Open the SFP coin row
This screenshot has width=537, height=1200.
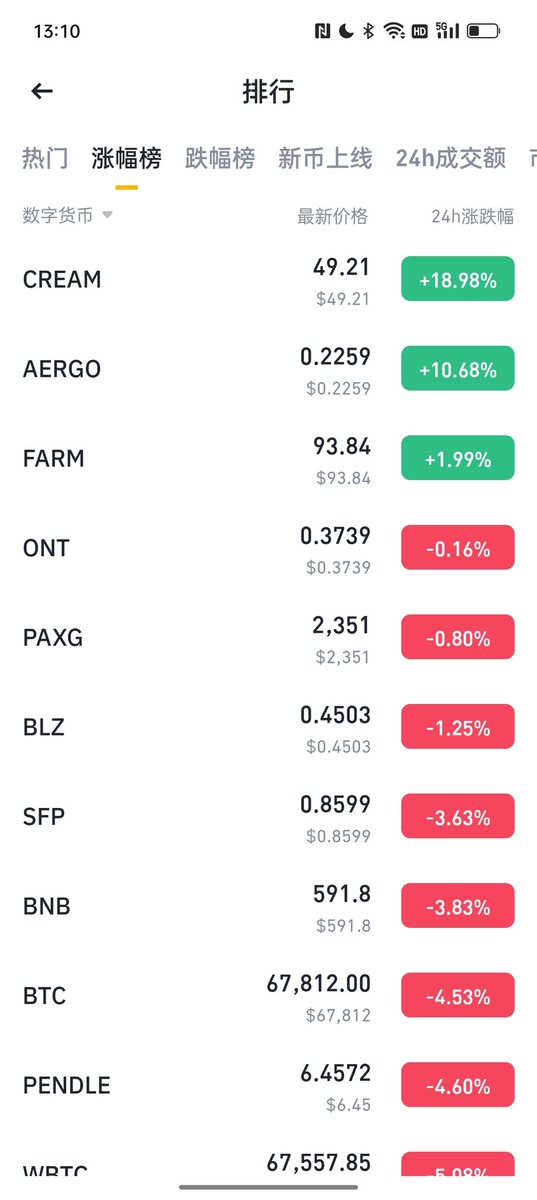point(268,817)
